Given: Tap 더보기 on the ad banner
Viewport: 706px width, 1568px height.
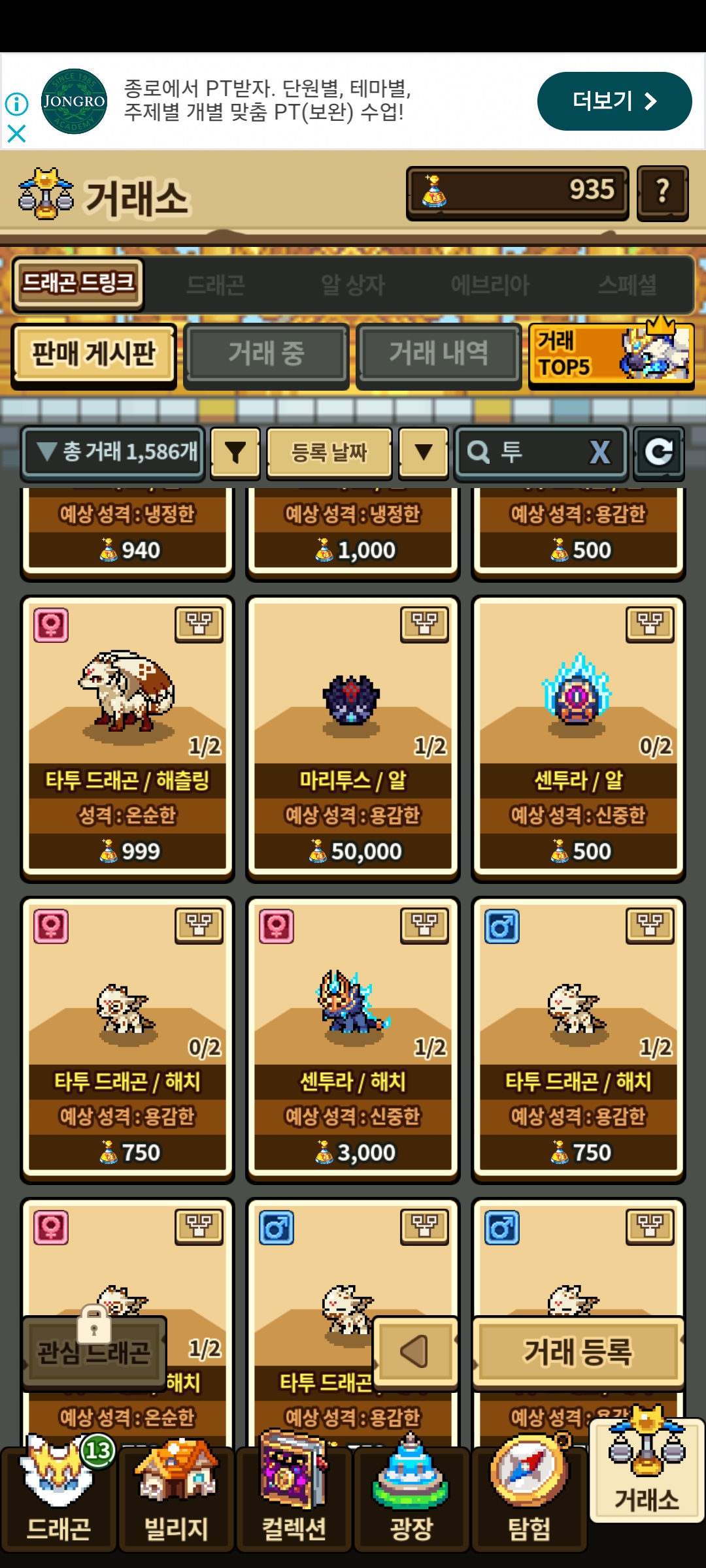Looking at the screenshot, I should tap(614, 101).
